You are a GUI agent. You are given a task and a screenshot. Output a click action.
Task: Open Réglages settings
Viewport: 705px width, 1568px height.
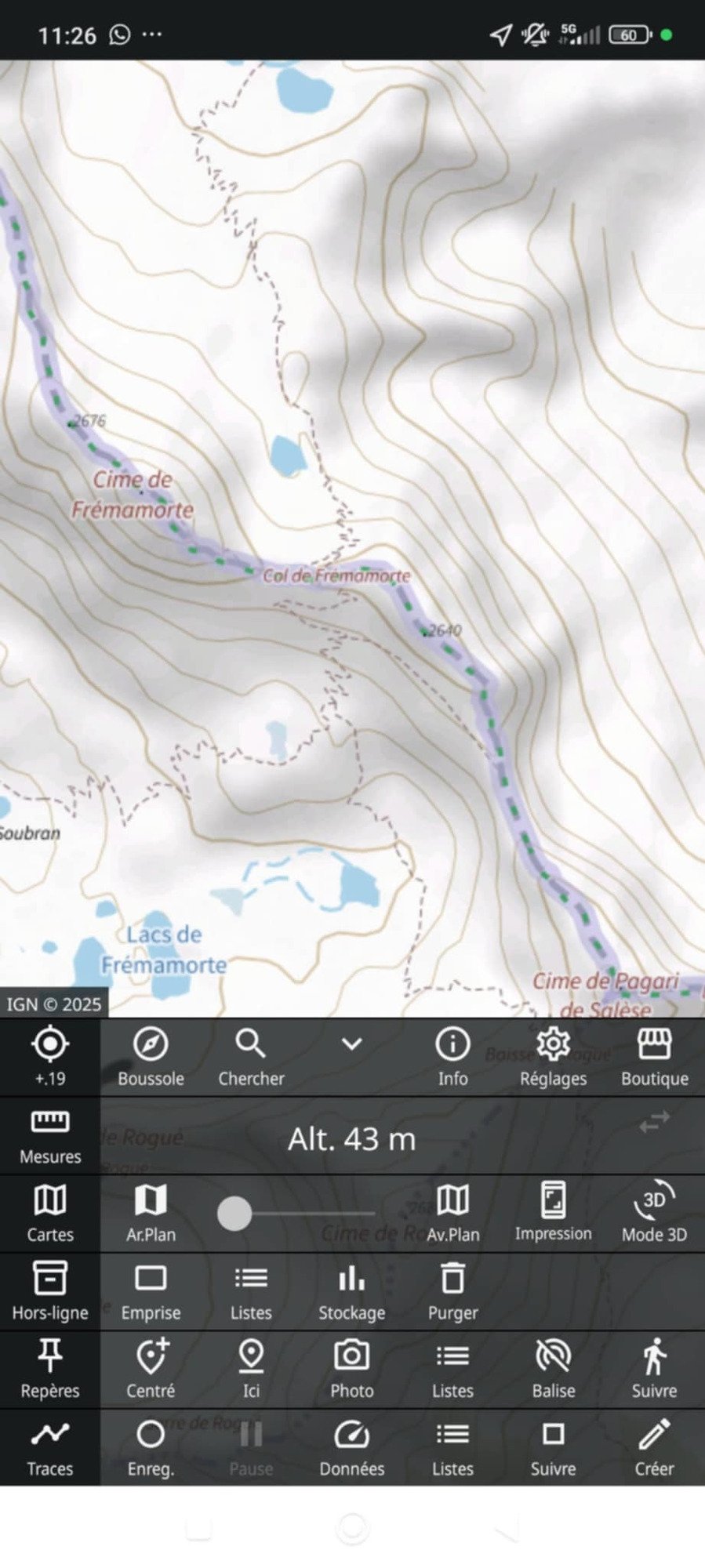coord(553,1056)
